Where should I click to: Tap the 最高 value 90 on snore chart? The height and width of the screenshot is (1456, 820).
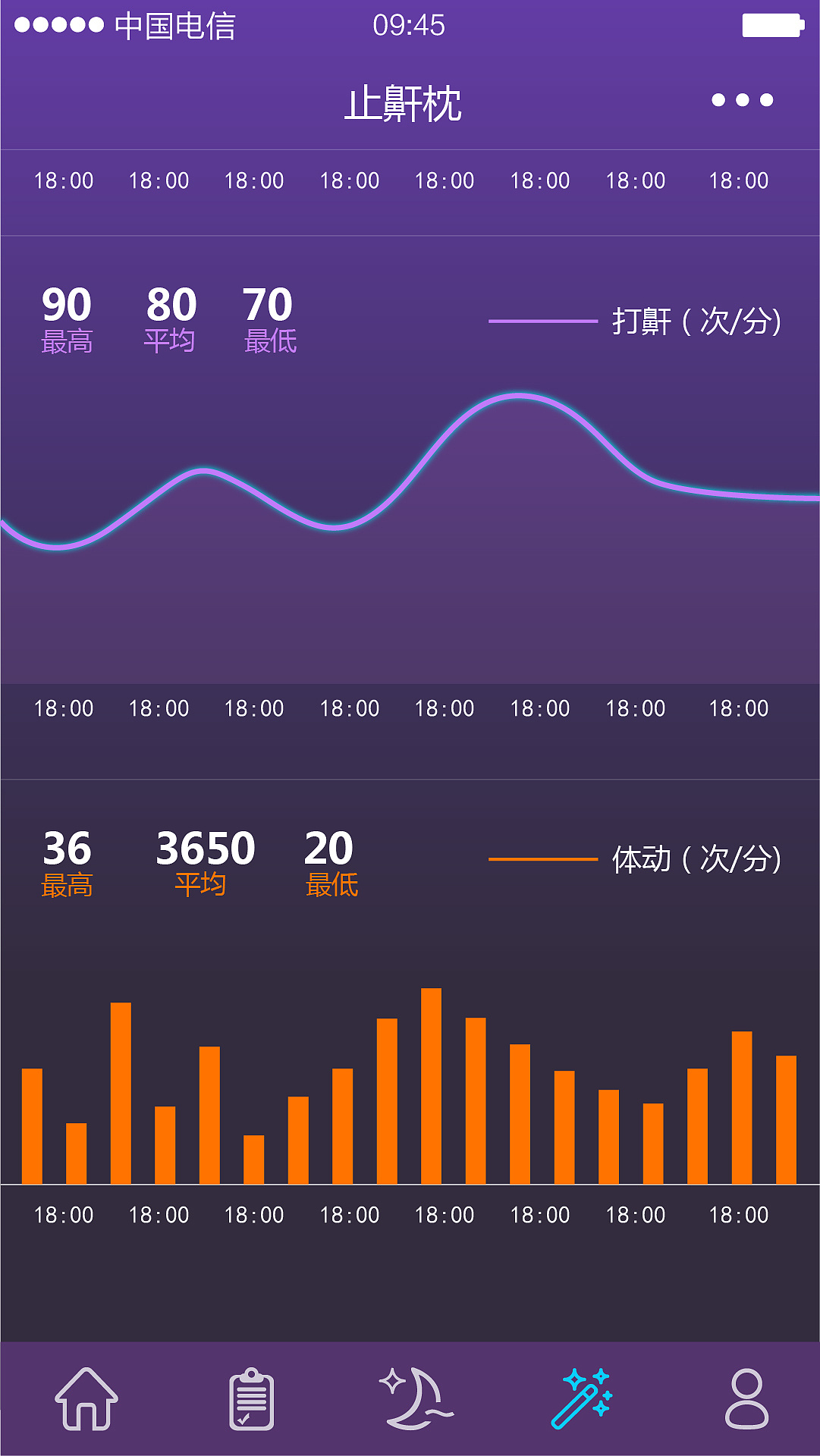(68, 305)
